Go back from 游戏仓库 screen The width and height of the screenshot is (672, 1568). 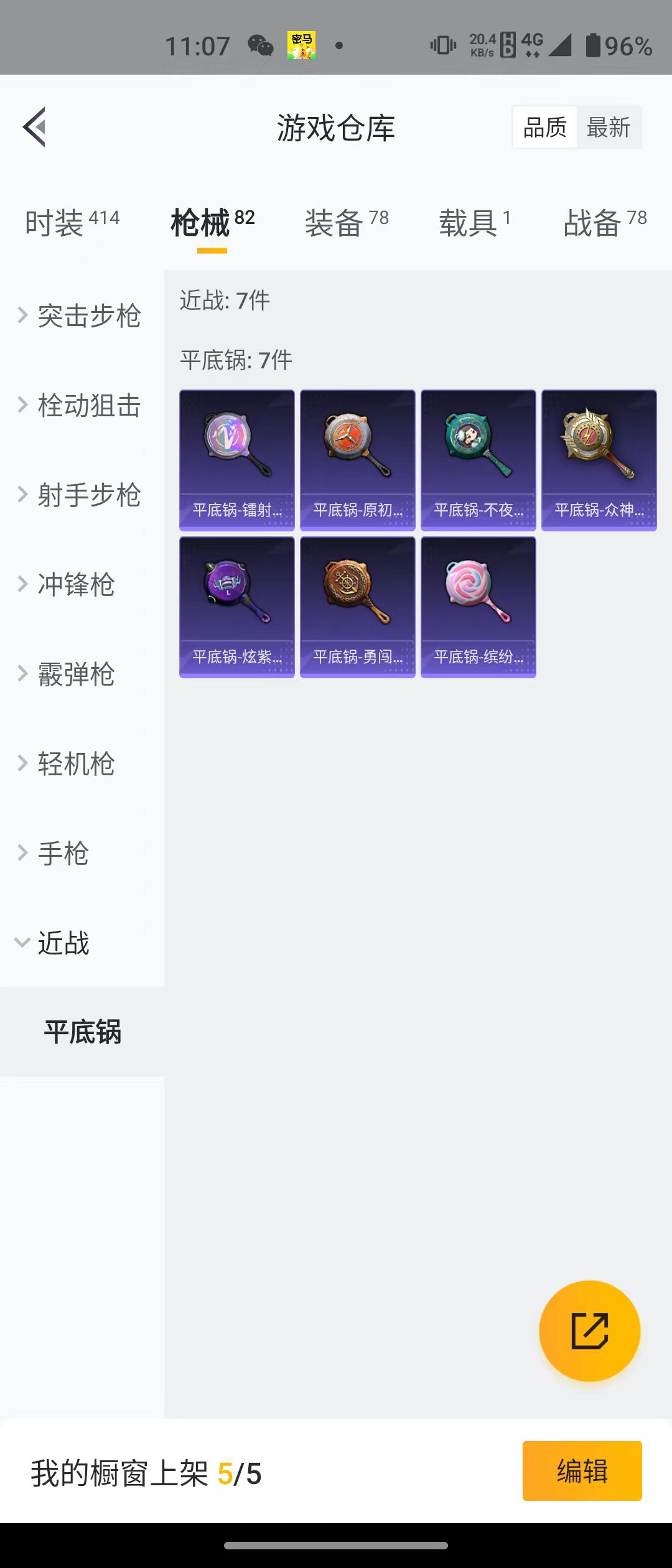pos(35,127)
